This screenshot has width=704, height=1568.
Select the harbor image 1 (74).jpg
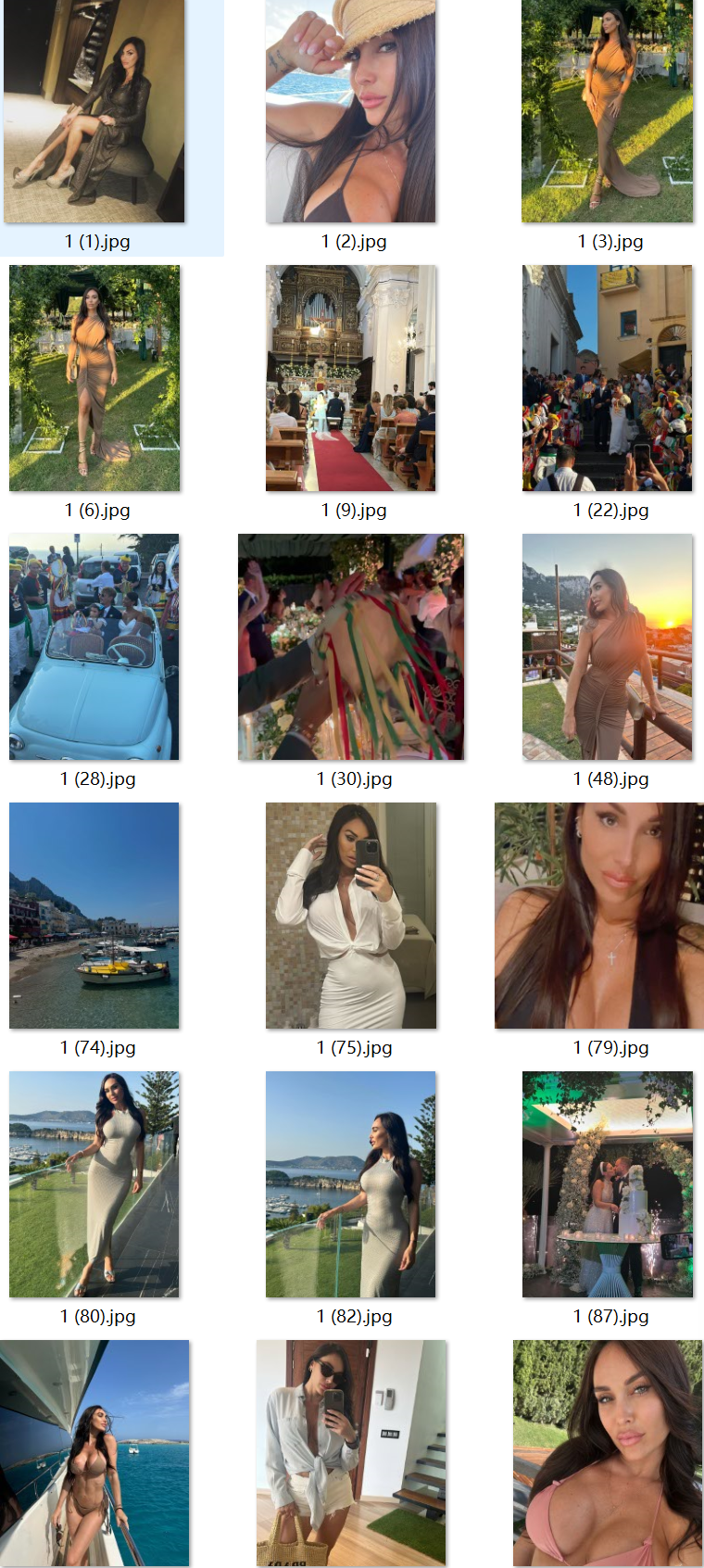point(94,916)
